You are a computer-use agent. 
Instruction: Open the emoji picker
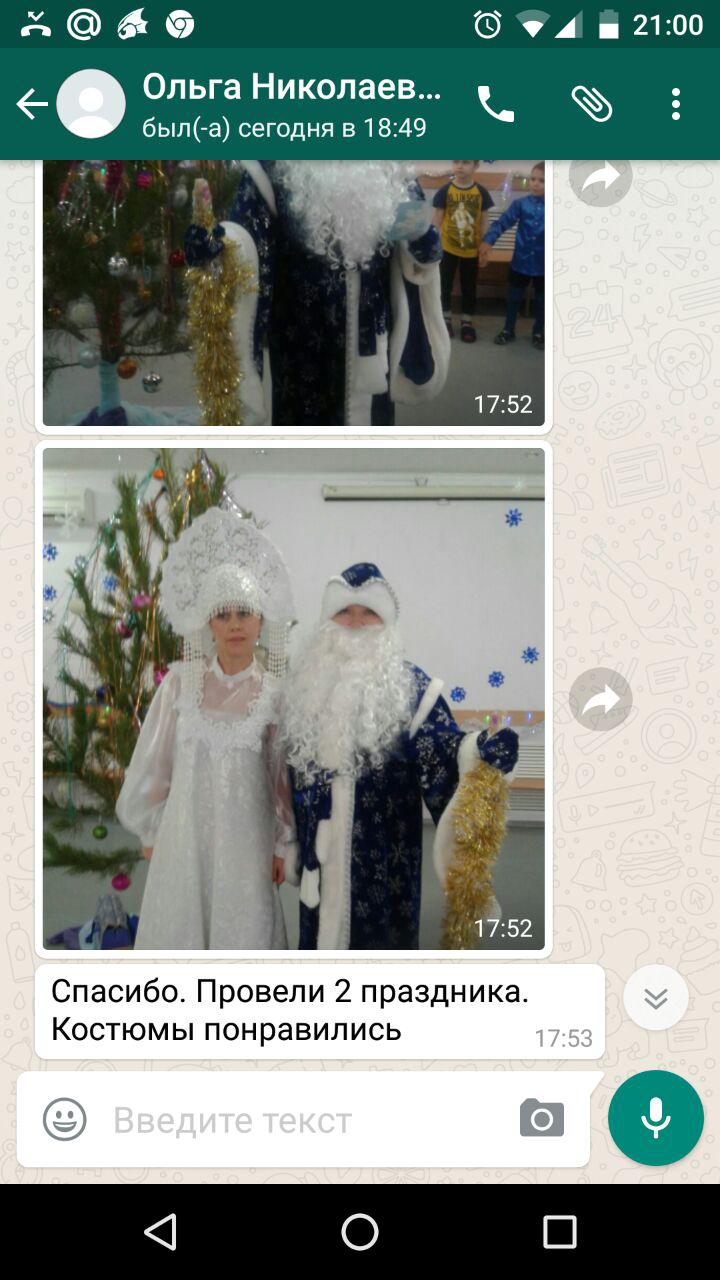coord(65,1119)
